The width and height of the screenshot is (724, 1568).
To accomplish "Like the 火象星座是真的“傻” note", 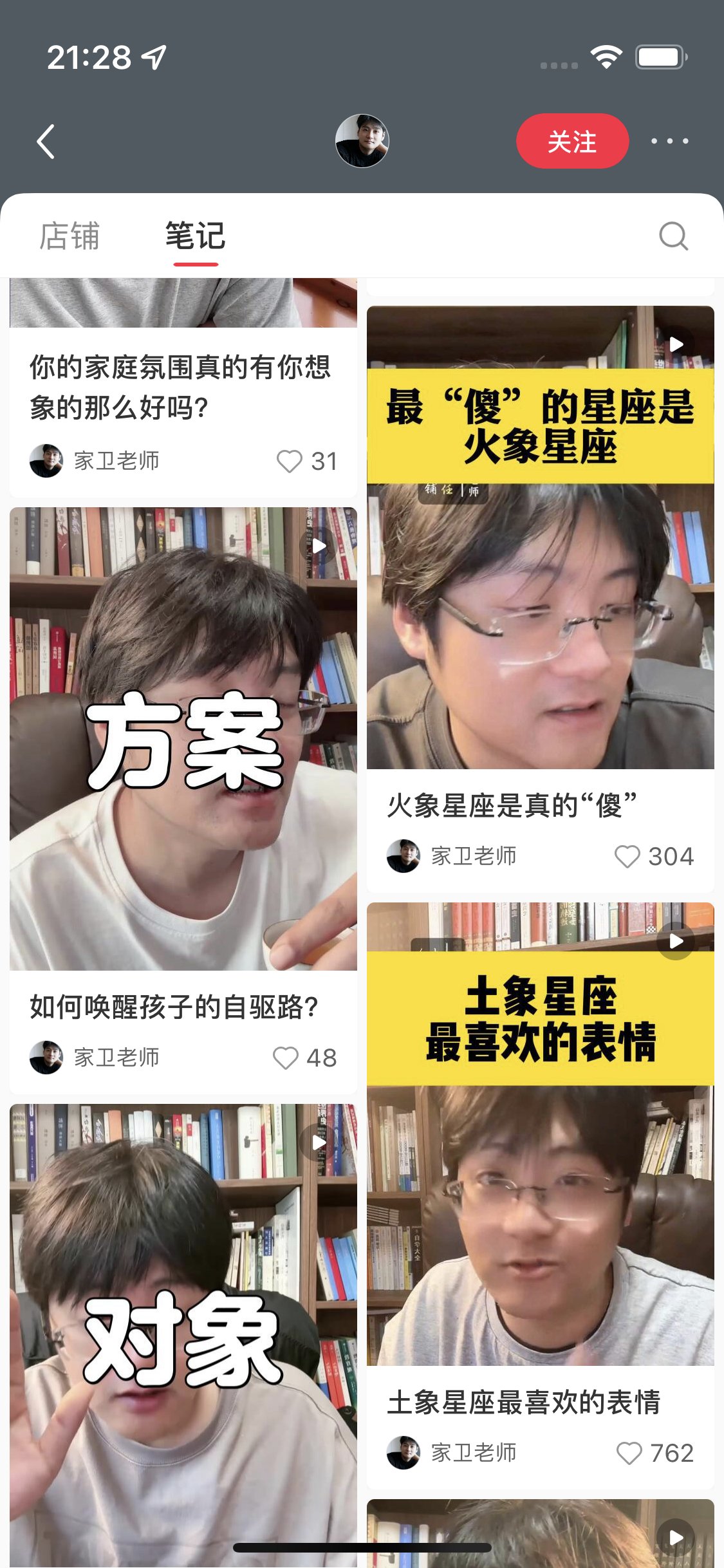I will [627, 856].
